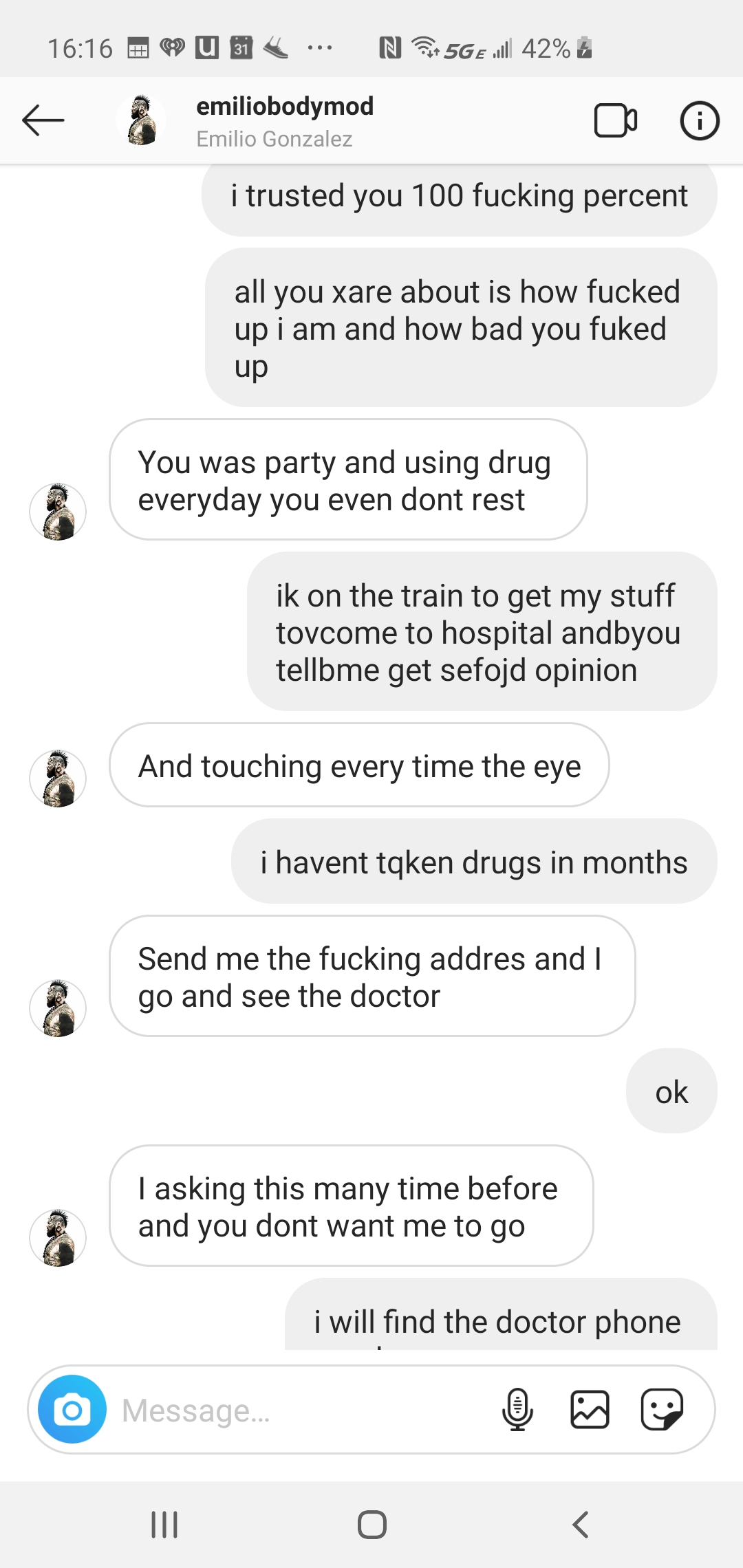Image resolution: width=743 pixels, height=1568 pixels.
Task: Open the blue camera button
Action: (72, 1409)
